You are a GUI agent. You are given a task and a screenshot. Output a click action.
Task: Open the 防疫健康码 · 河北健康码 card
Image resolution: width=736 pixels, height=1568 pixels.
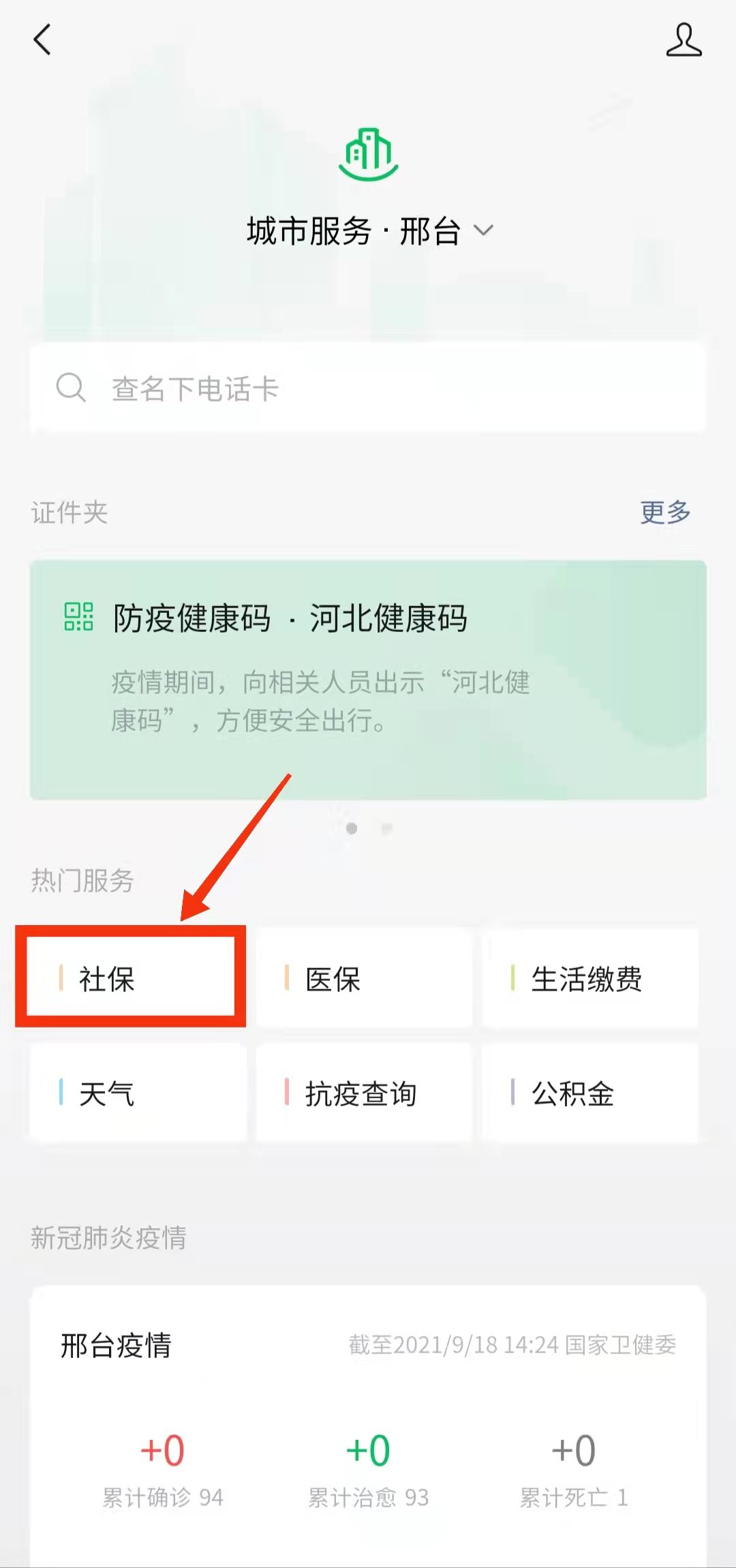(368, 679)
